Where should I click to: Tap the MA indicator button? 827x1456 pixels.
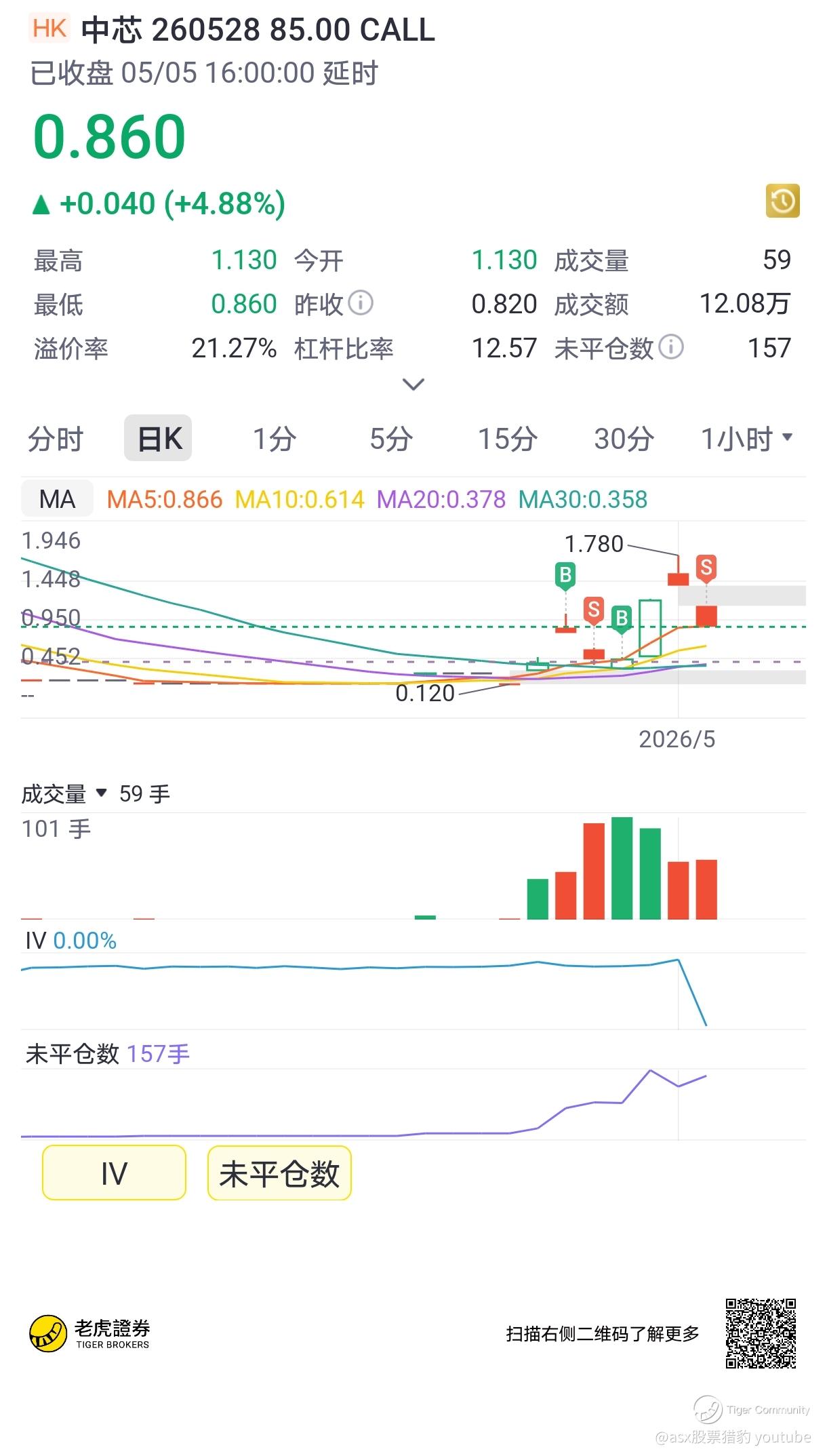58,499
